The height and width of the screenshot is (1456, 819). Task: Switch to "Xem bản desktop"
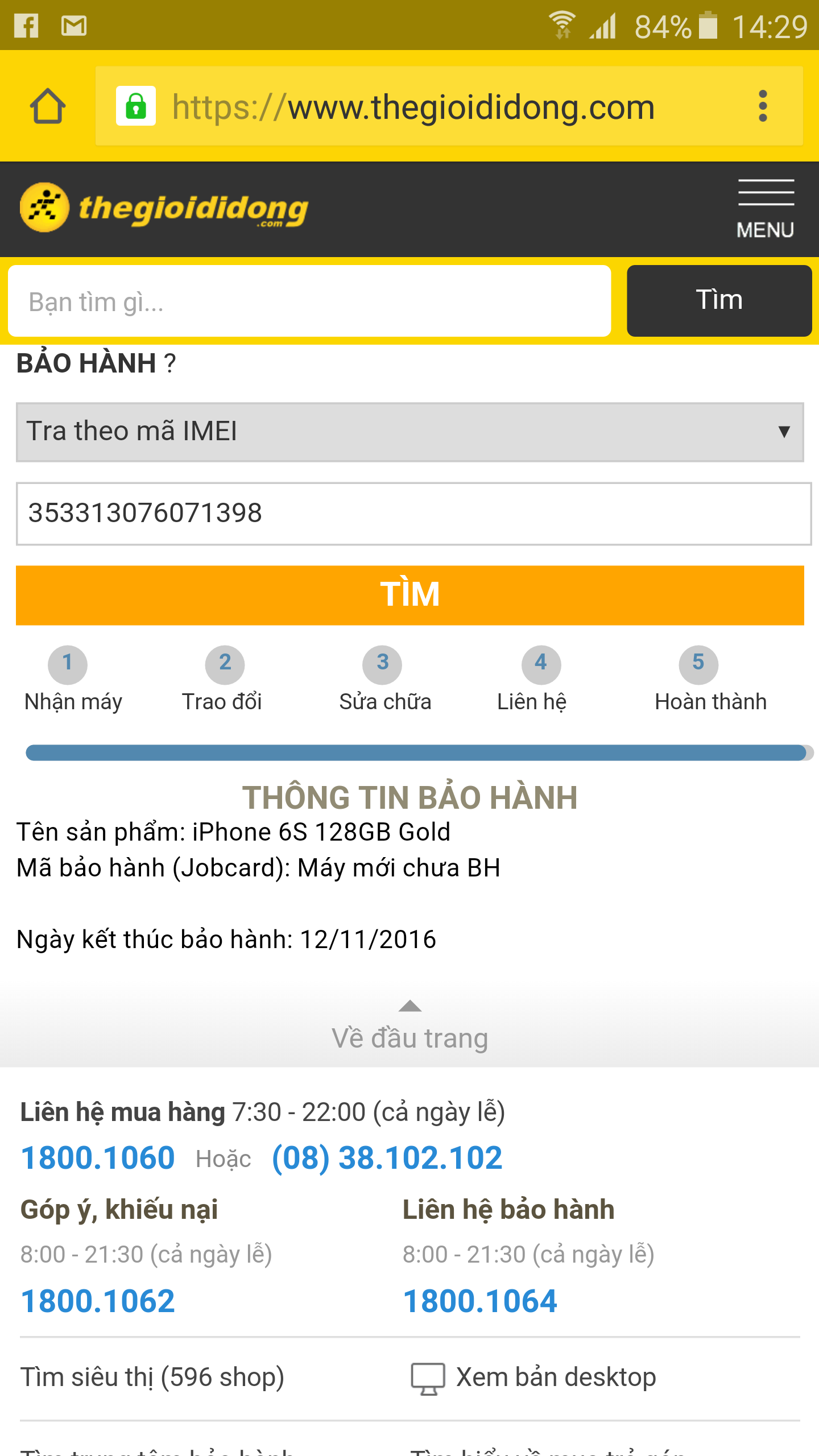(533, 1378)
